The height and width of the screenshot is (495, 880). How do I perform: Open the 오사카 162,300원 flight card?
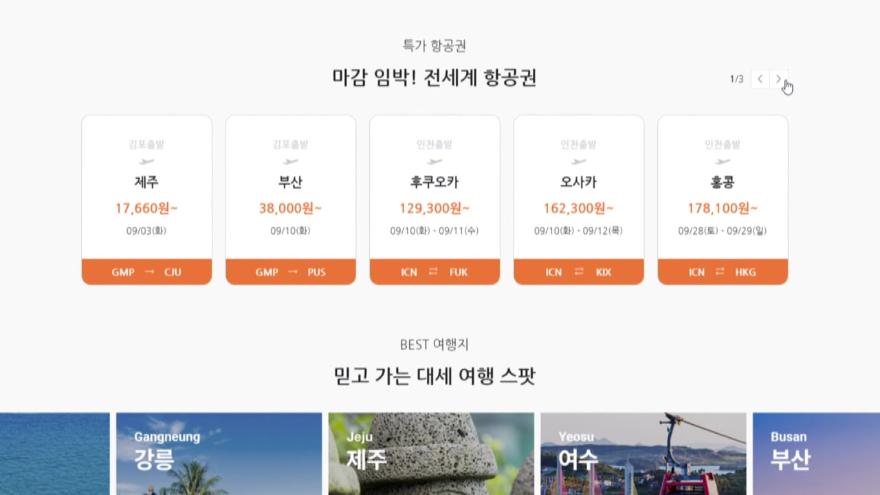click(x=578, y=199)
